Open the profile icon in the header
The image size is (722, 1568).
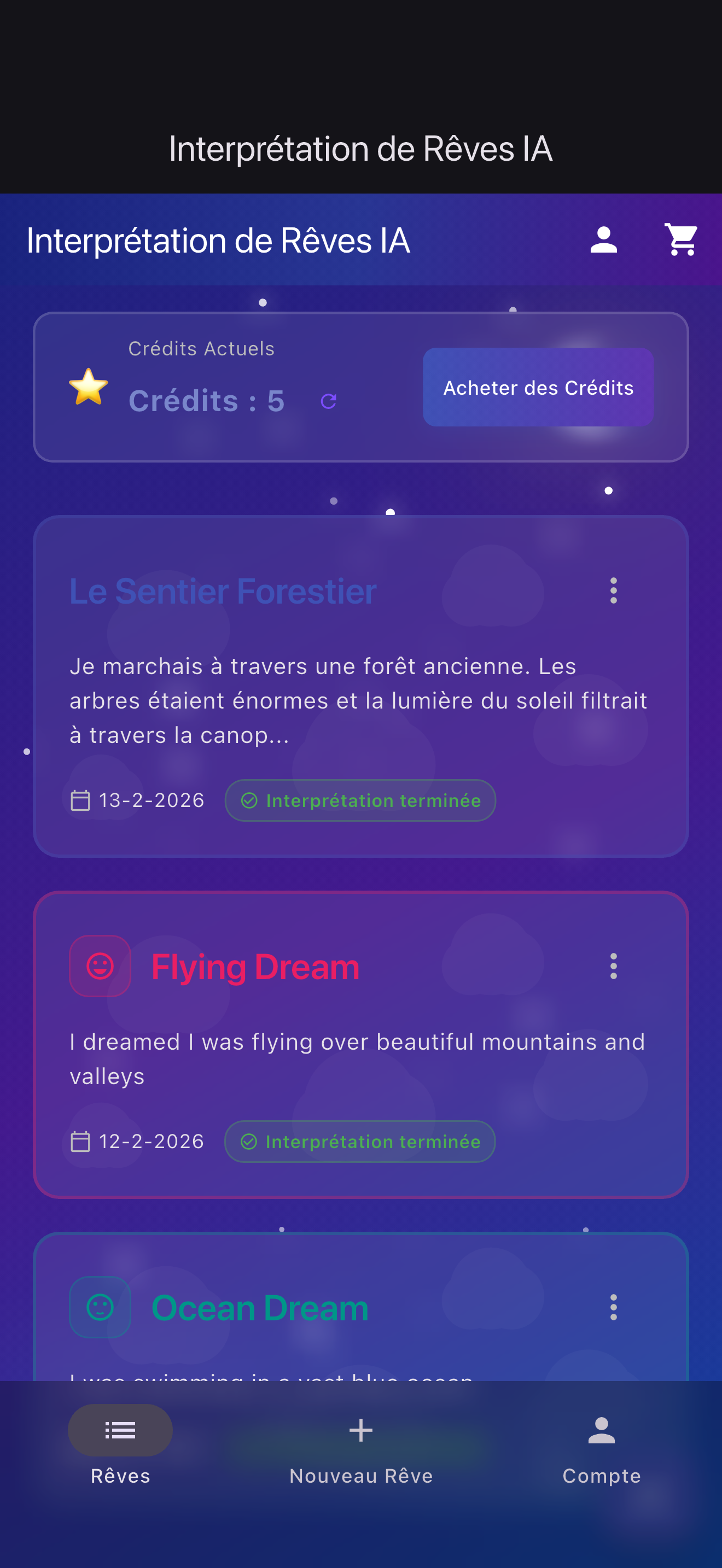tap(604, 239)
